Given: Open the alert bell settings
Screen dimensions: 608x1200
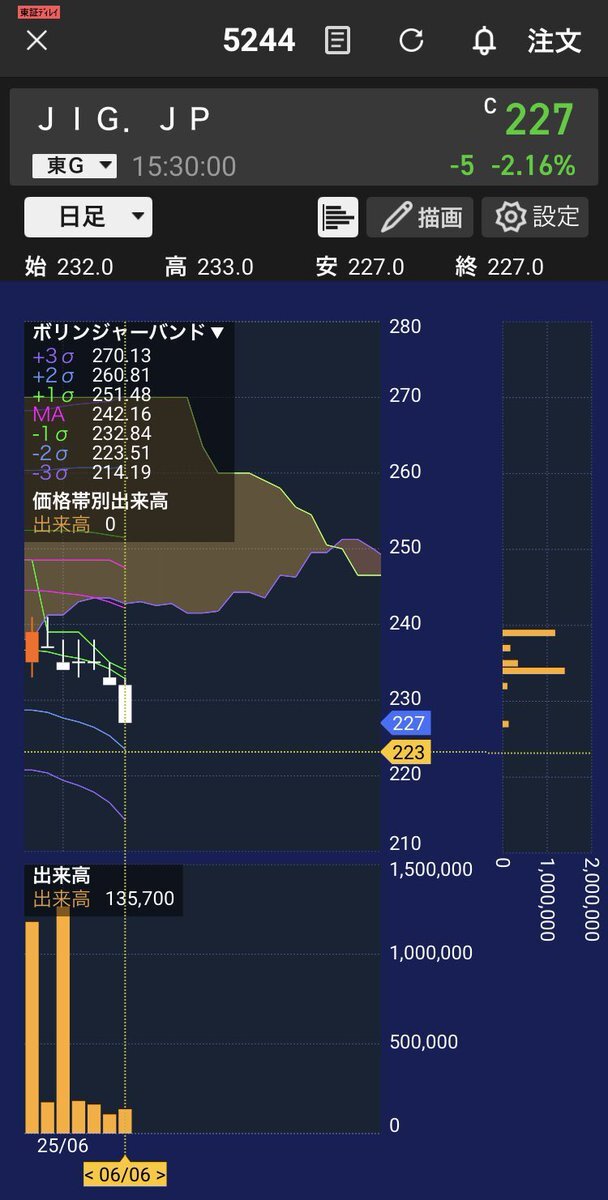Looking at the screenshot, I should click(x=484, y=41).
